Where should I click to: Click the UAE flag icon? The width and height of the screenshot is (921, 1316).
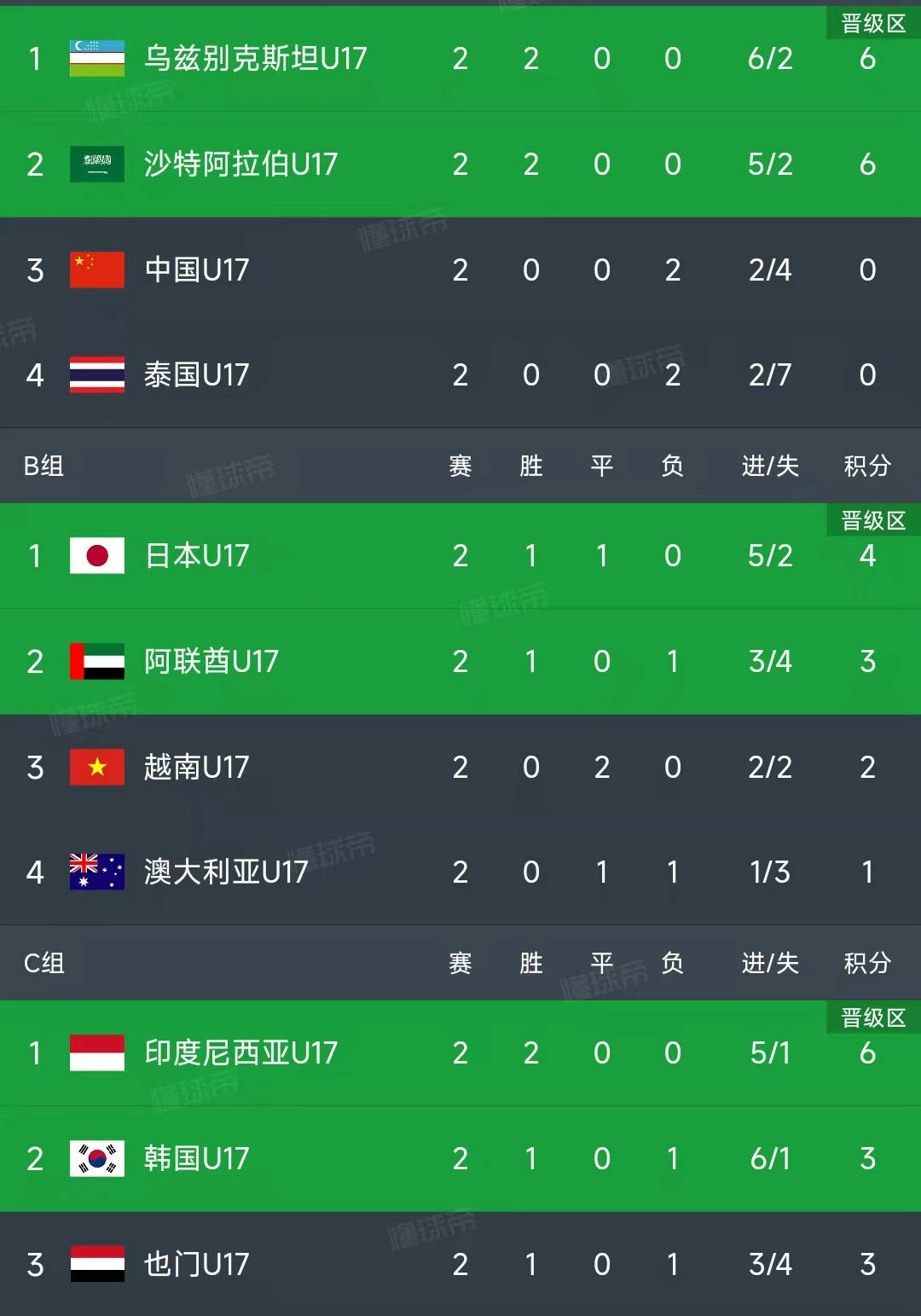click(96, 661)
